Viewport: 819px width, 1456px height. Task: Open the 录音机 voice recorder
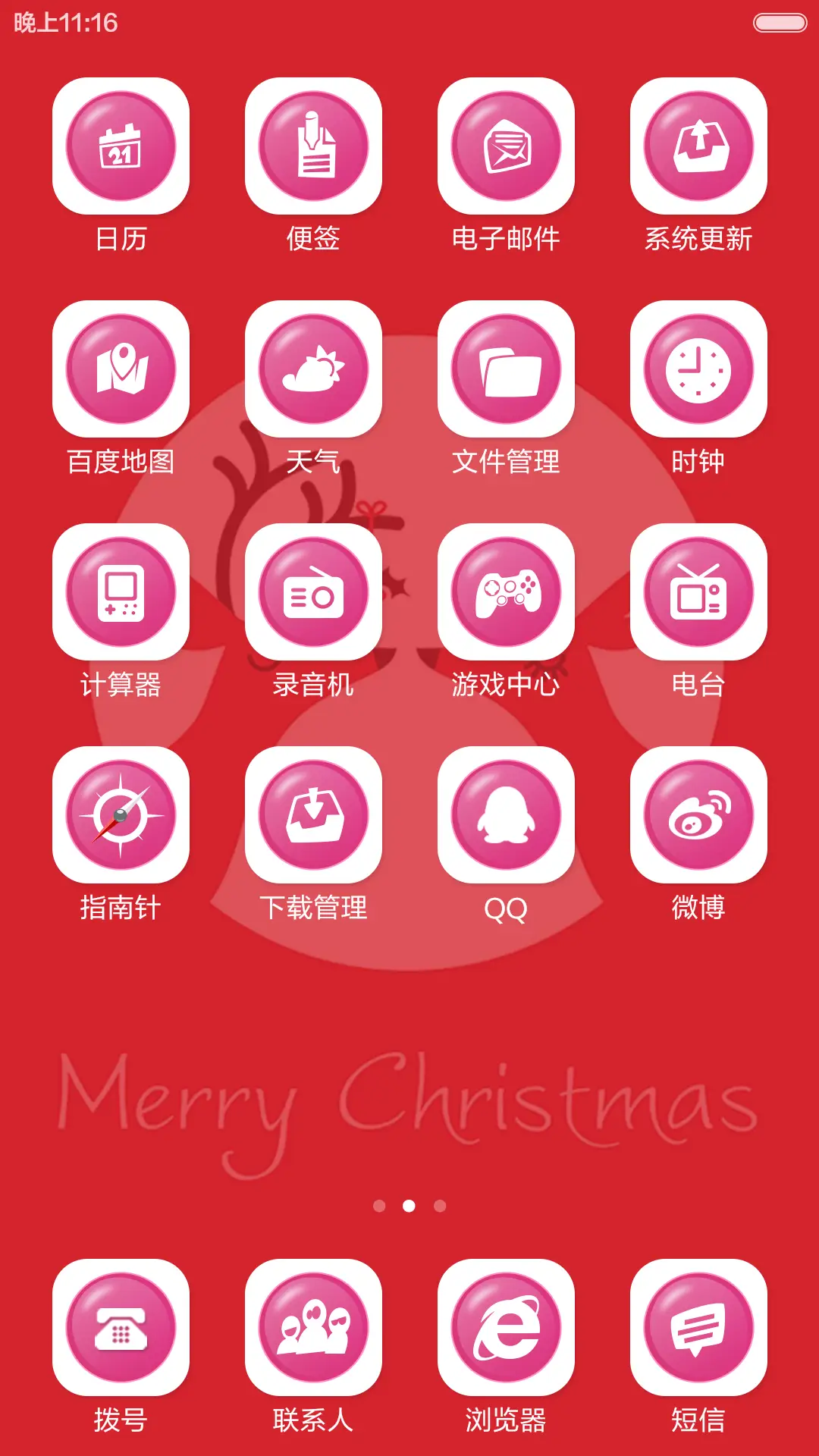click(314, 594)
